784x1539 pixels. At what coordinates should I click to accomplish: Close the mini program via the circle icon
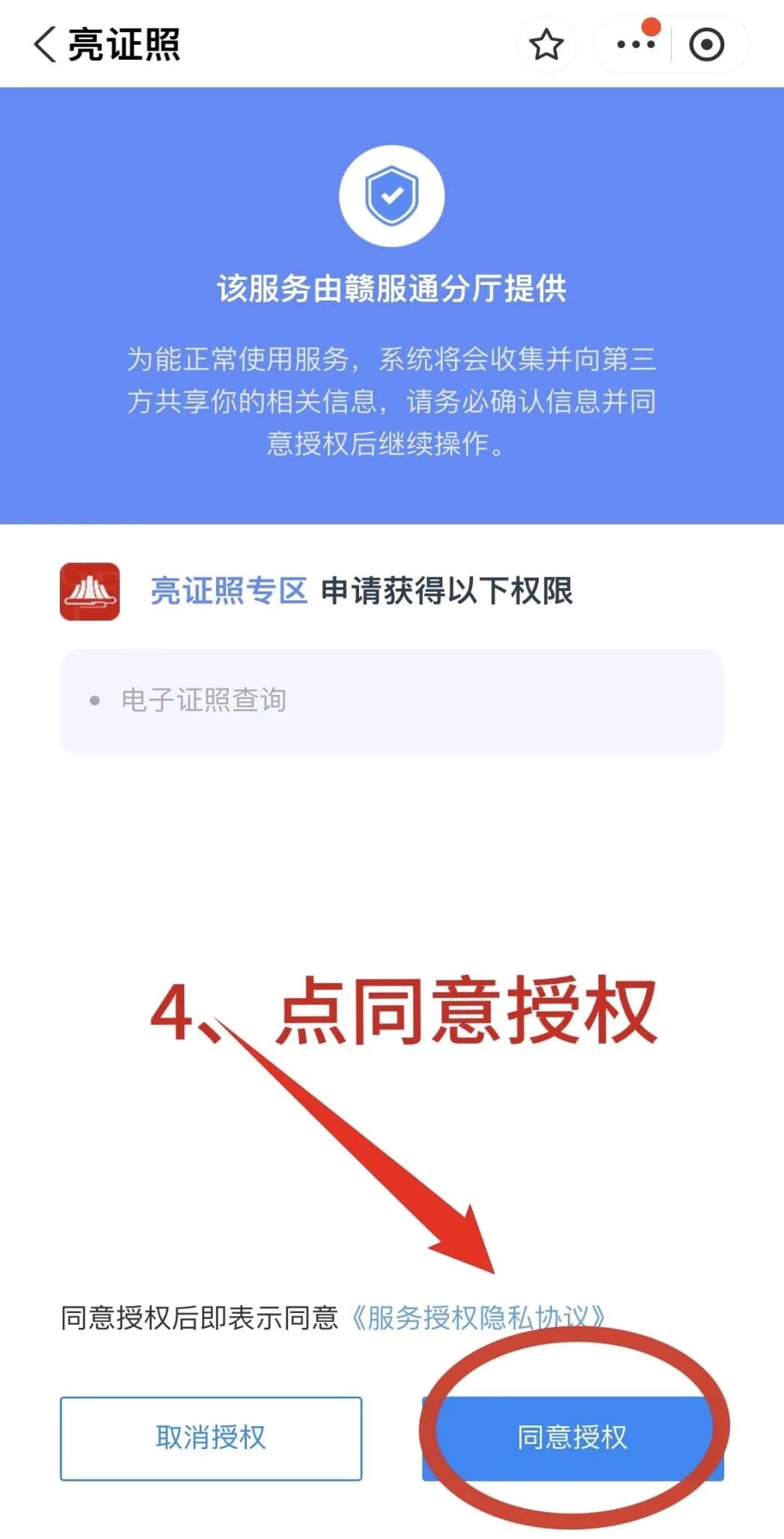click(706, 45)
